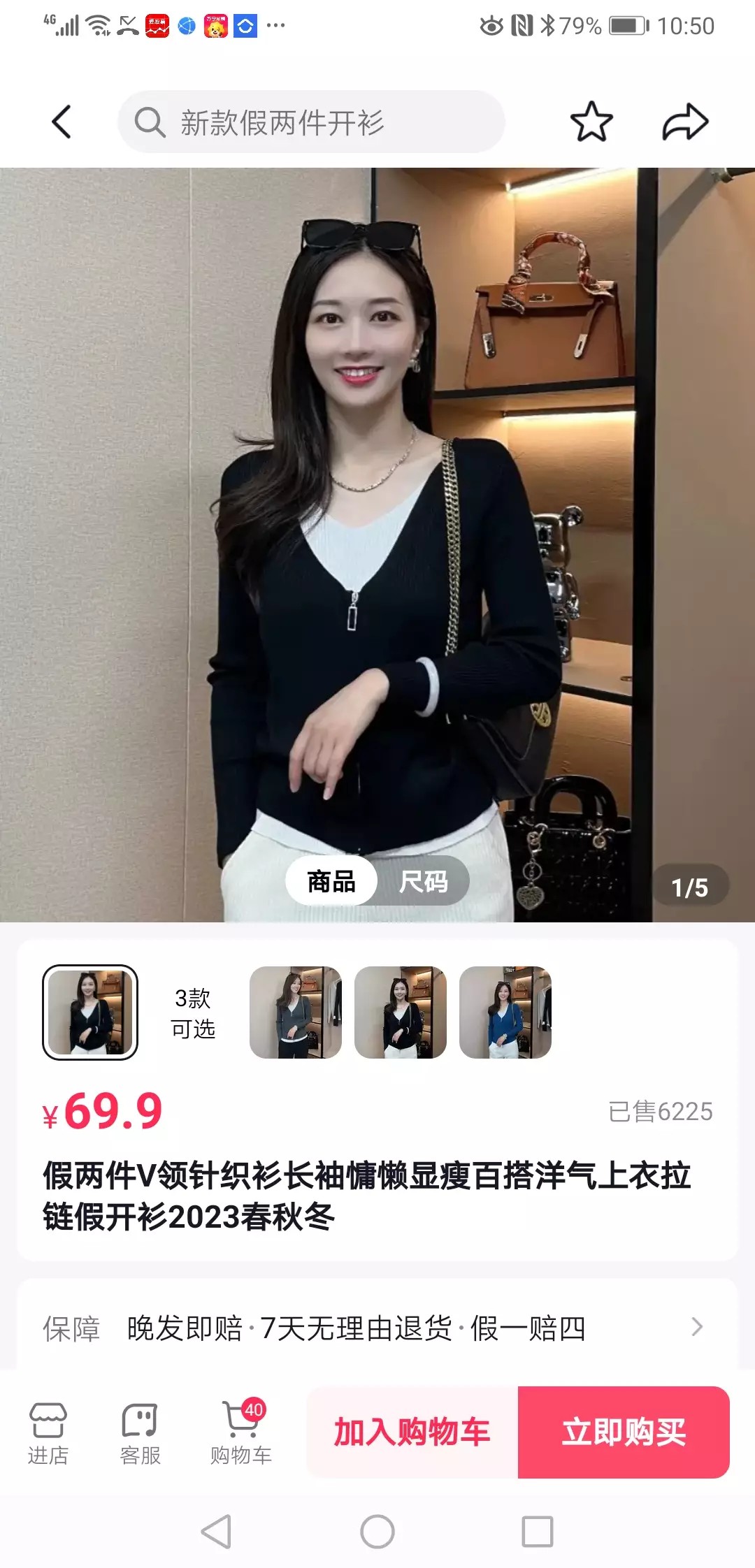Open the search box with 新款假两件开衫
Image resolution: width=755 pixels, height=1568 pixels.
click(x=311, y=122)
